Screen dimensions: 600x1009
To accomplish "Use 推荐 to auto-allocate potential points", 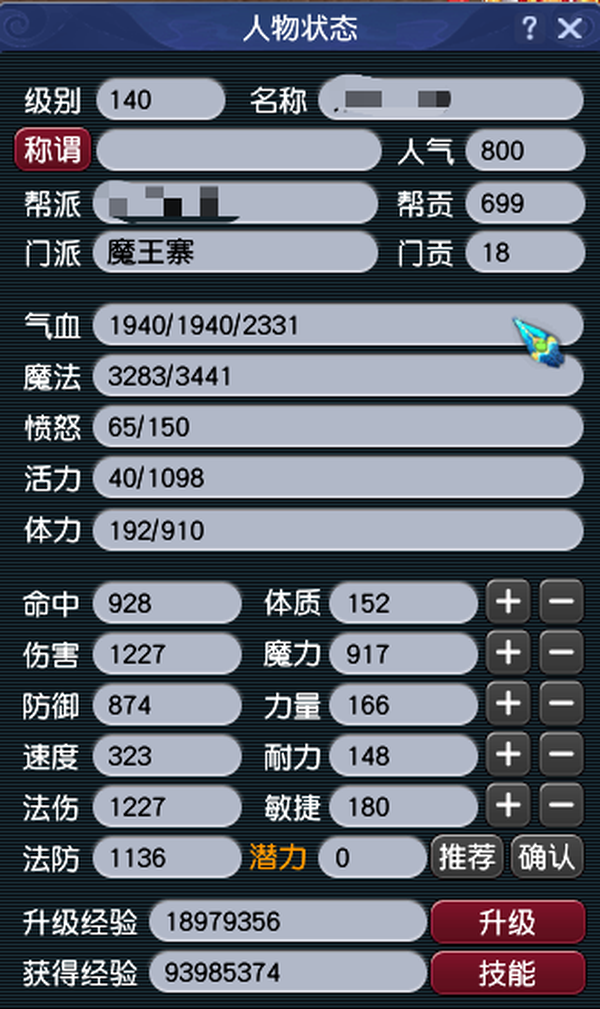I will point(467,857).
